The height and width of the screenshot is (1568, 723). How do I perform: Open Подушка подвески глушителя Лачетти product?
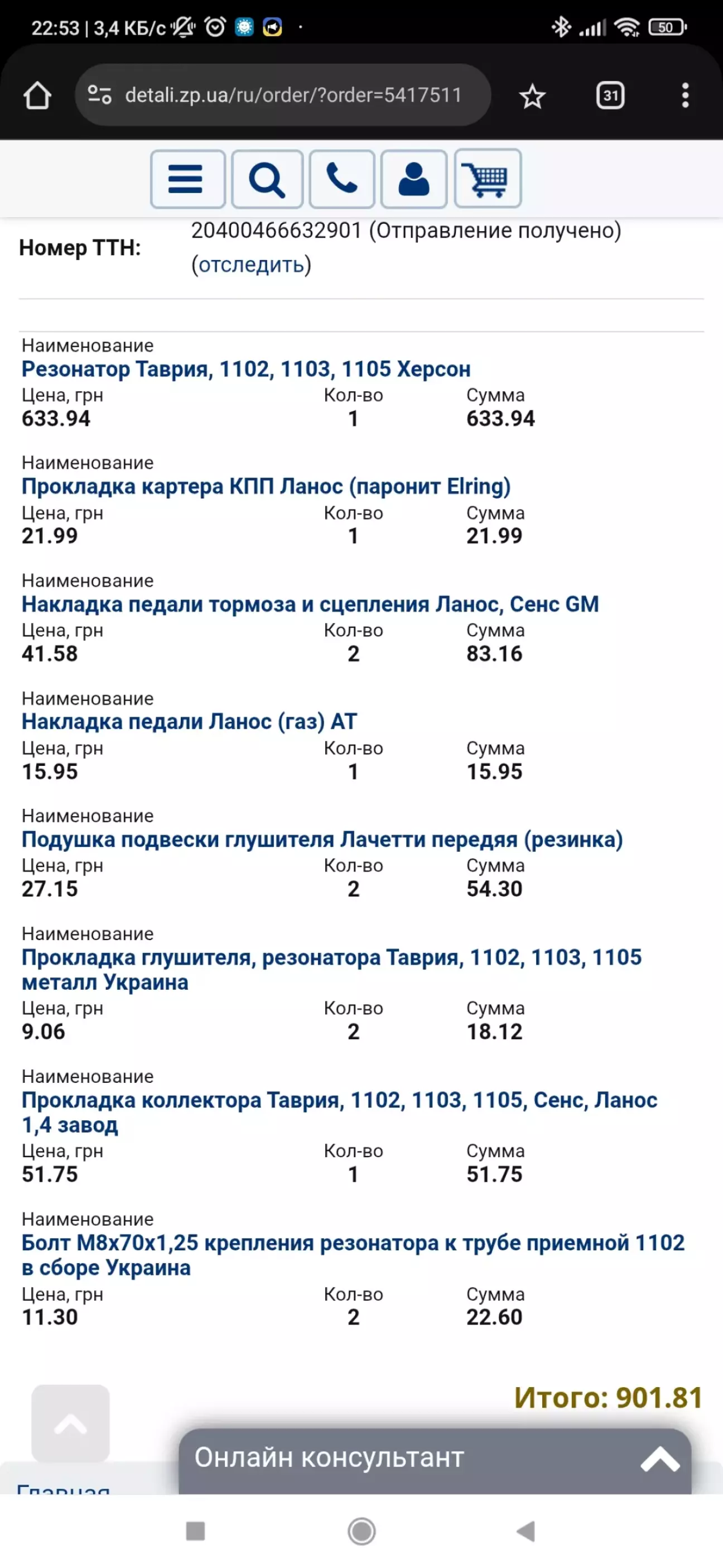pos(322,840)
